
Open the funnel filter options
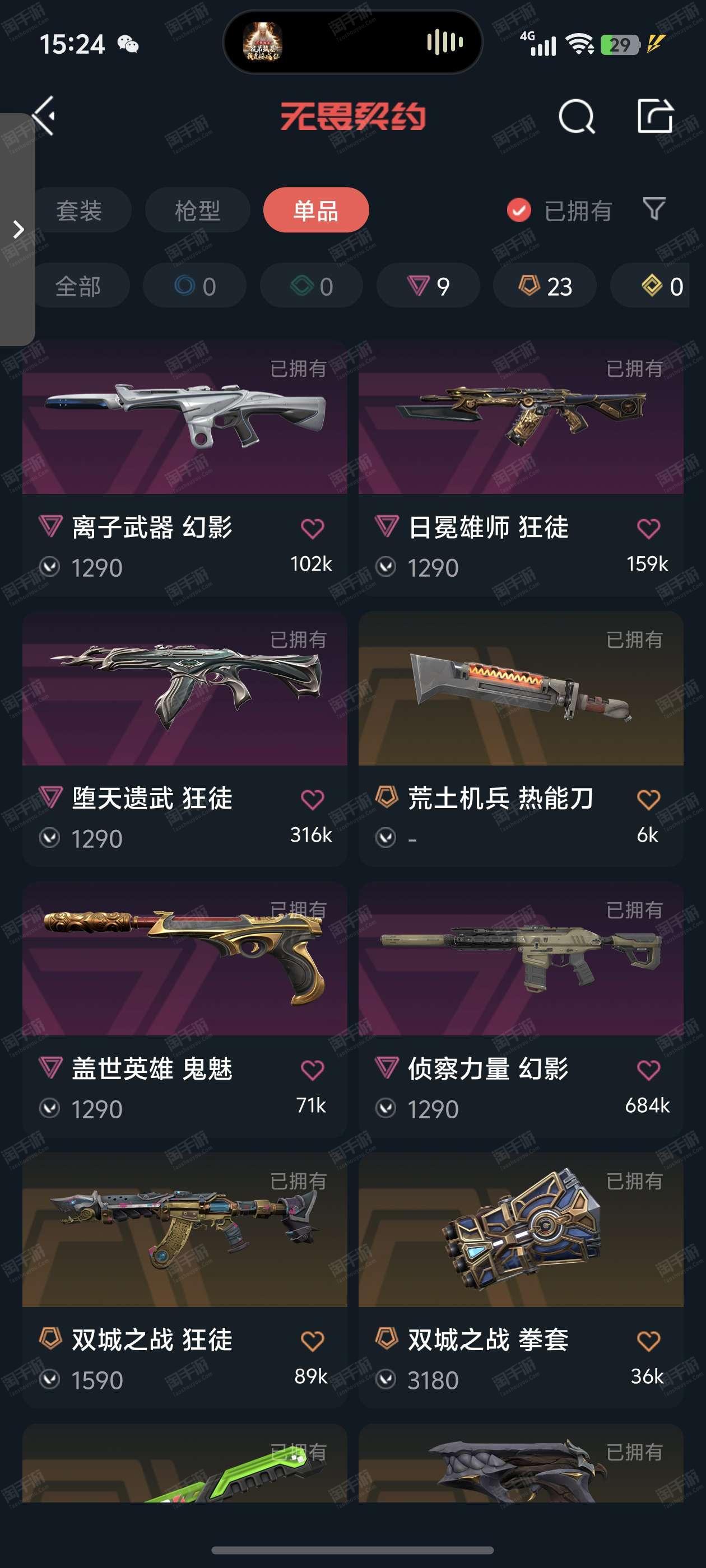point(654,209)
